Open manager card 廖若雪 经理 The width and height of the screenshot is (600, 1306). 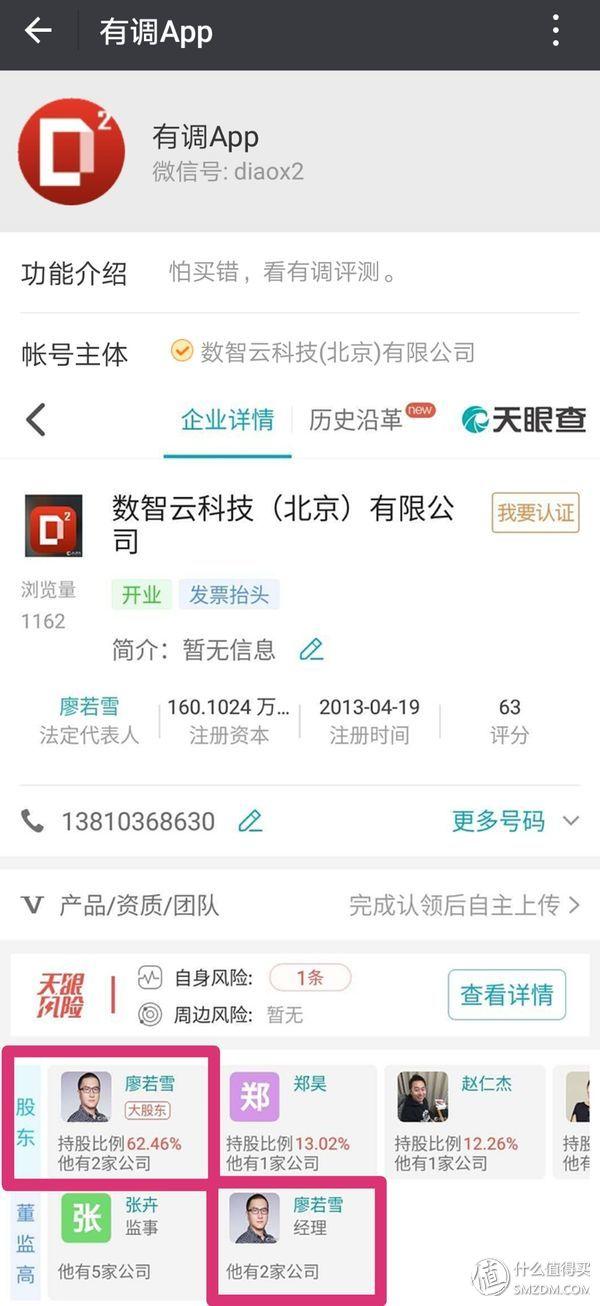(x=296, y=1238)
